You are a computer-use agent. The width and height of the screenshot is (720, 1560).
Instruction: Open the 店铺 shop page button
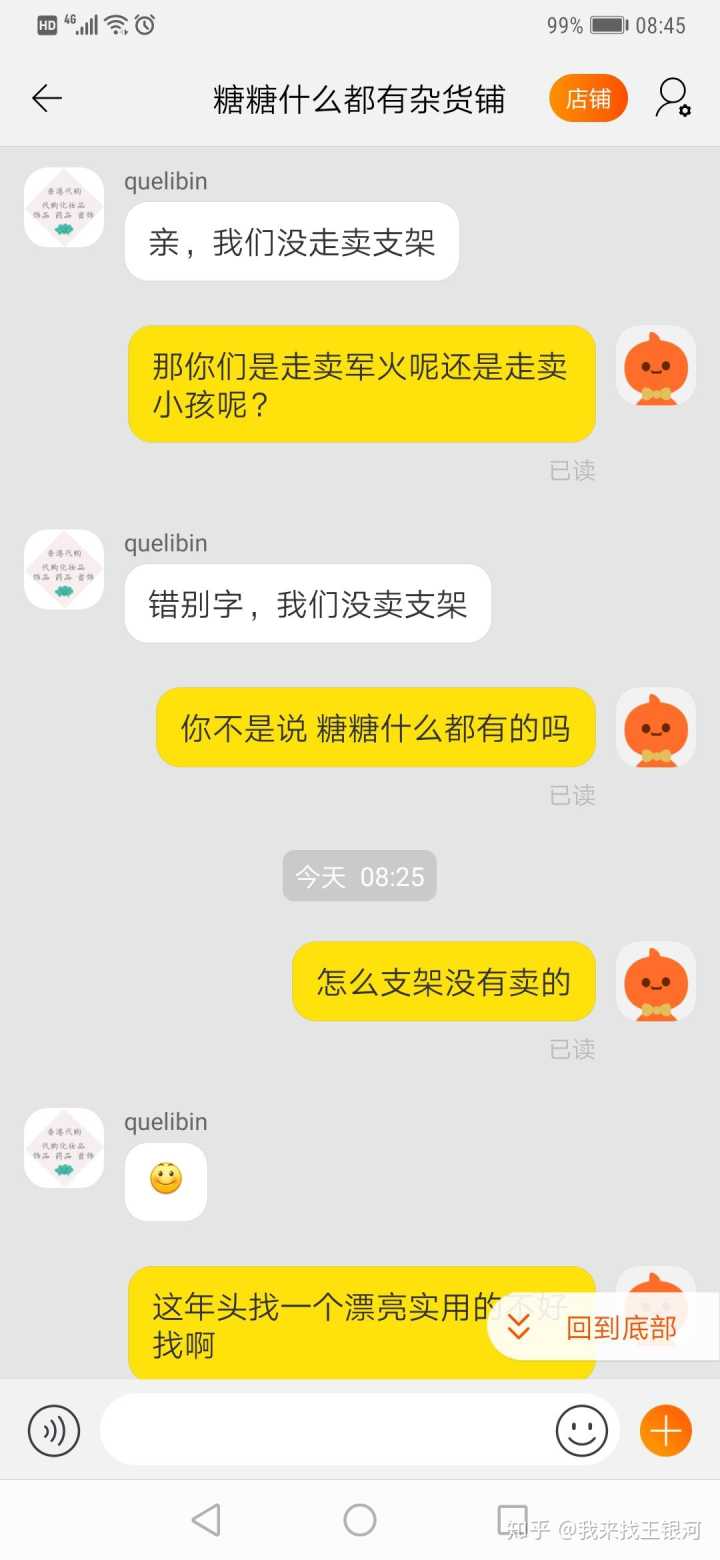pos(588,98)
